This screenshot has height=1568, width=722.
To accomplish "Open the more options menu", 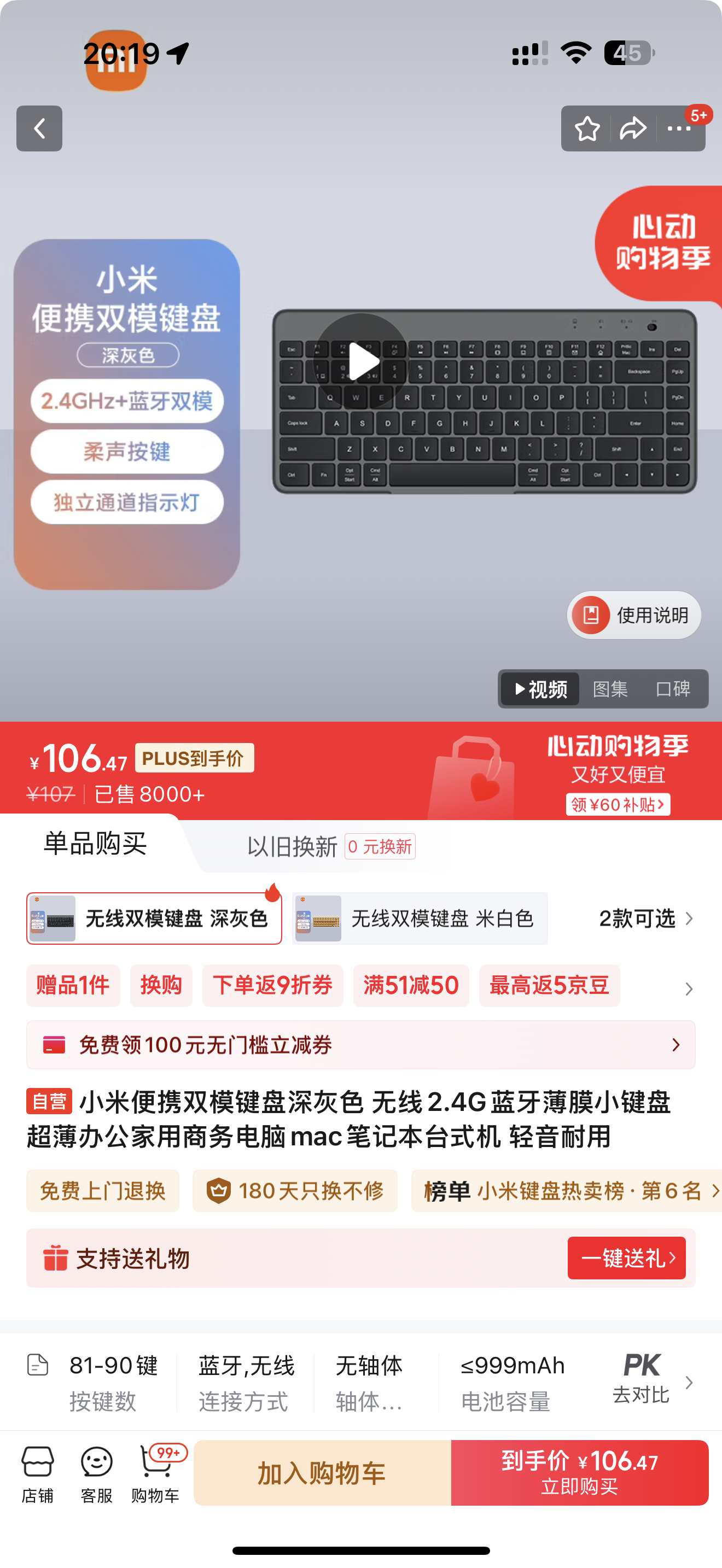I will [x=679, y=128].
